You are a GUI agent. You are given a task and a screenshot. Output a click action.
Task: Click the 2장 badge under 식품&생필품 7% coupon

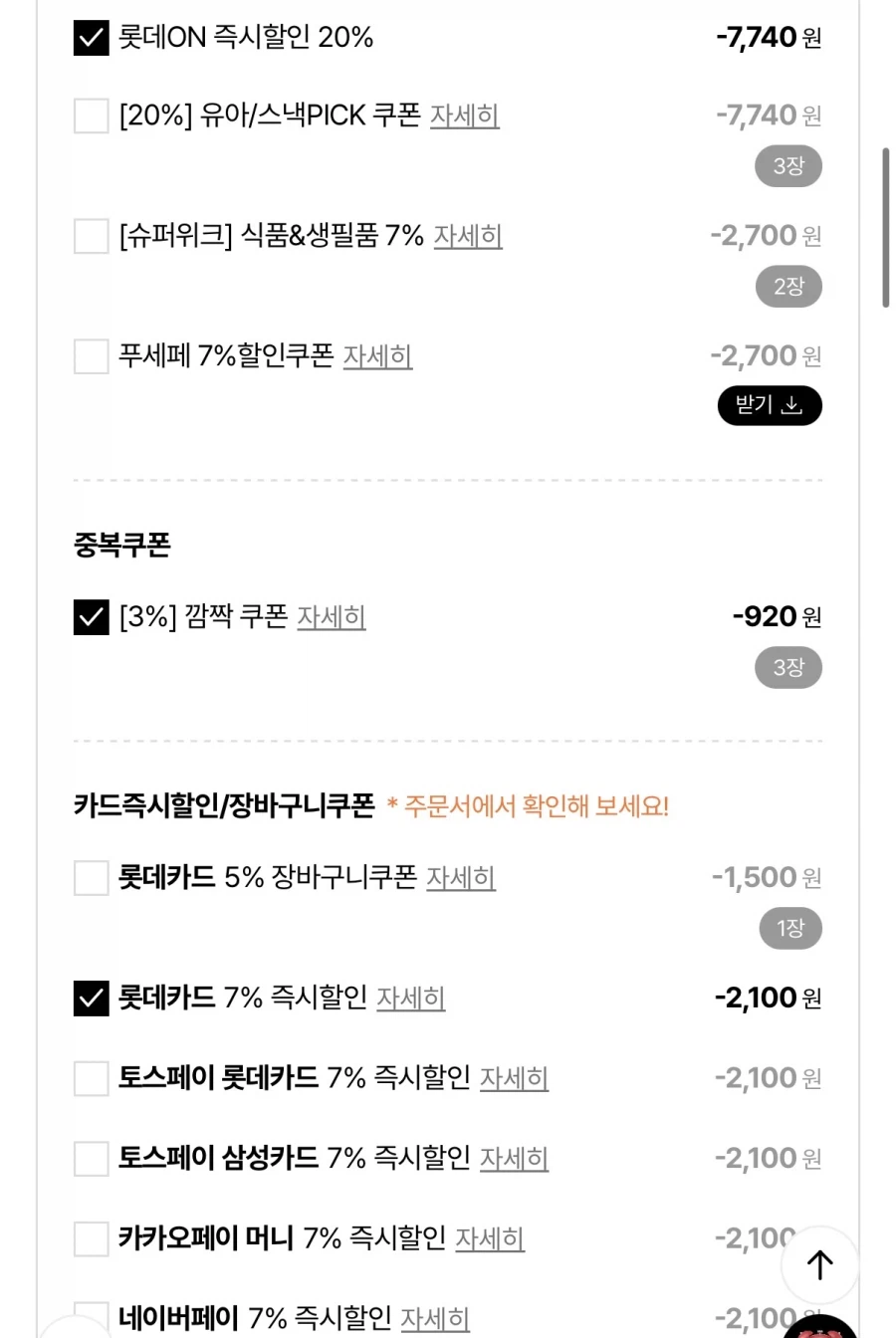(787, 286)
